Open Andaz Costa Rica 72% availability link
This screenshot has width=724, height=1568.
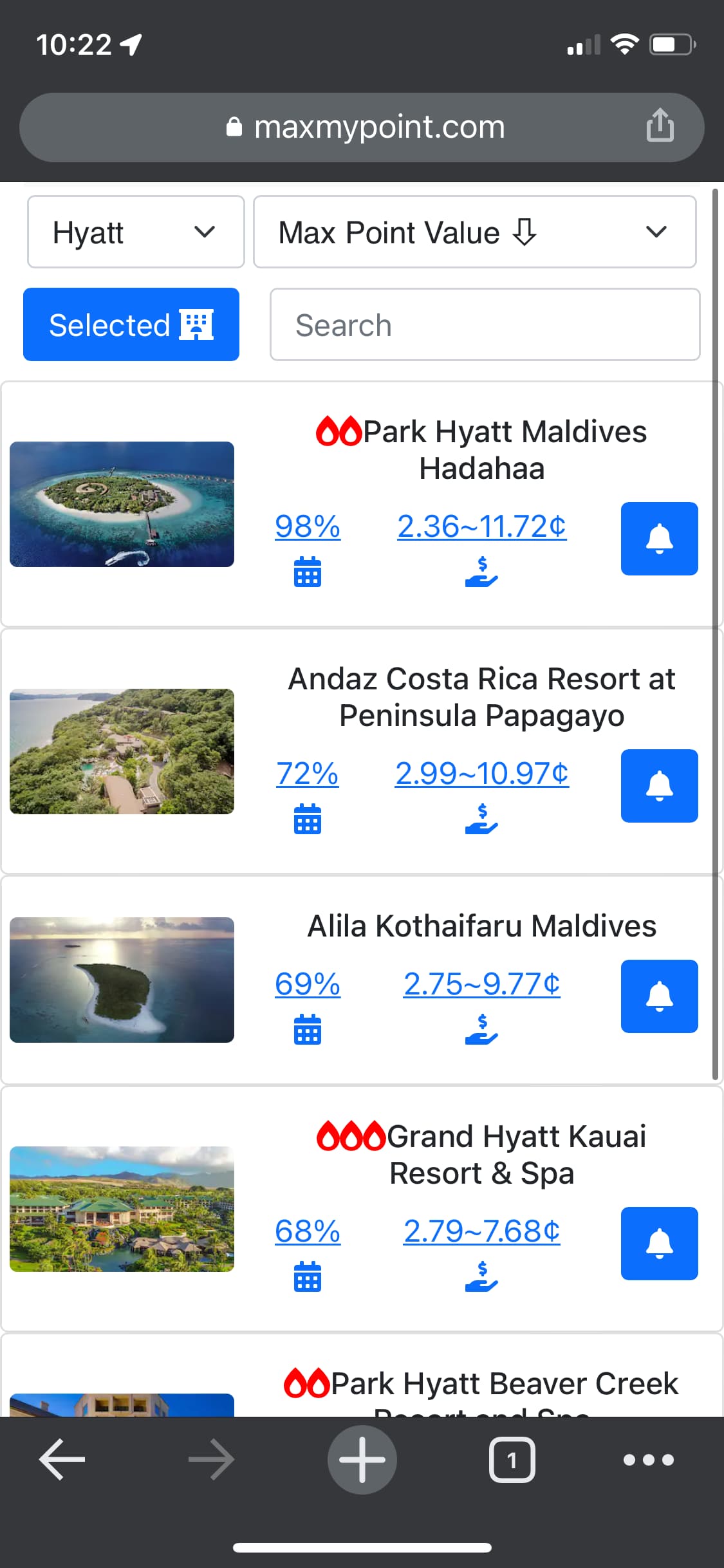point(308,774)
